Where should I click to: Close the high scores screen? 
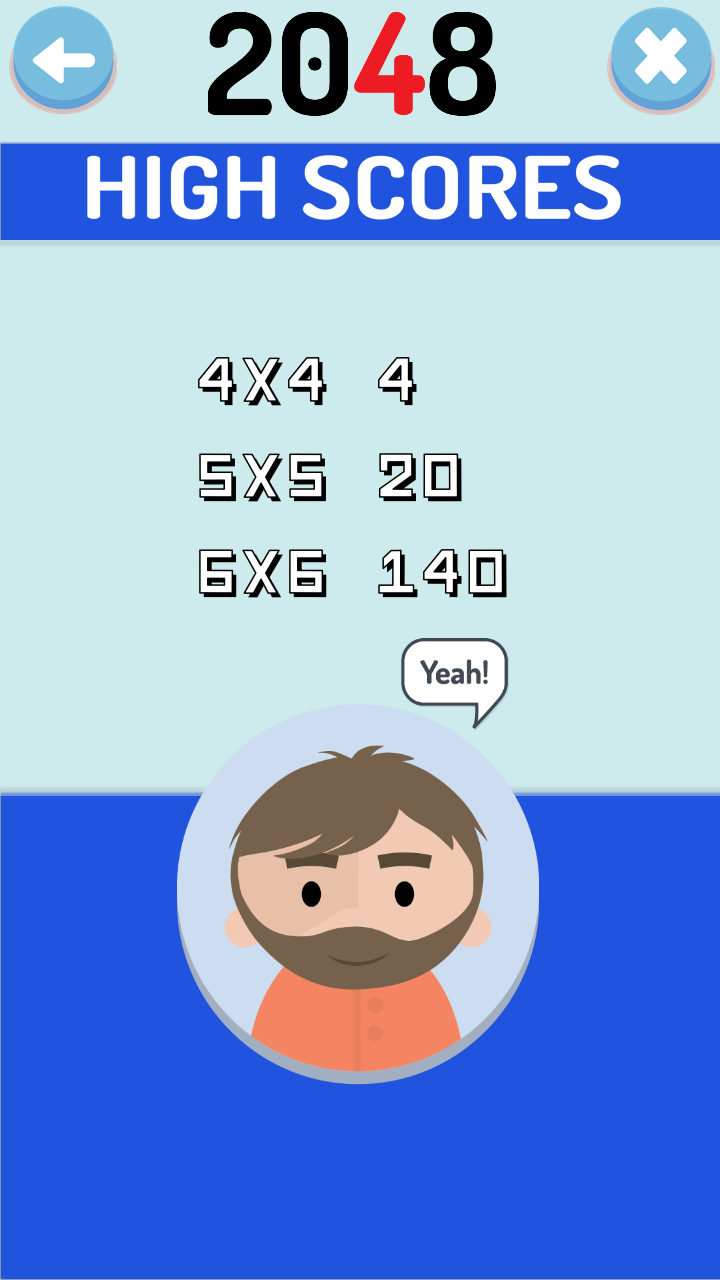(x=660, y=60)
